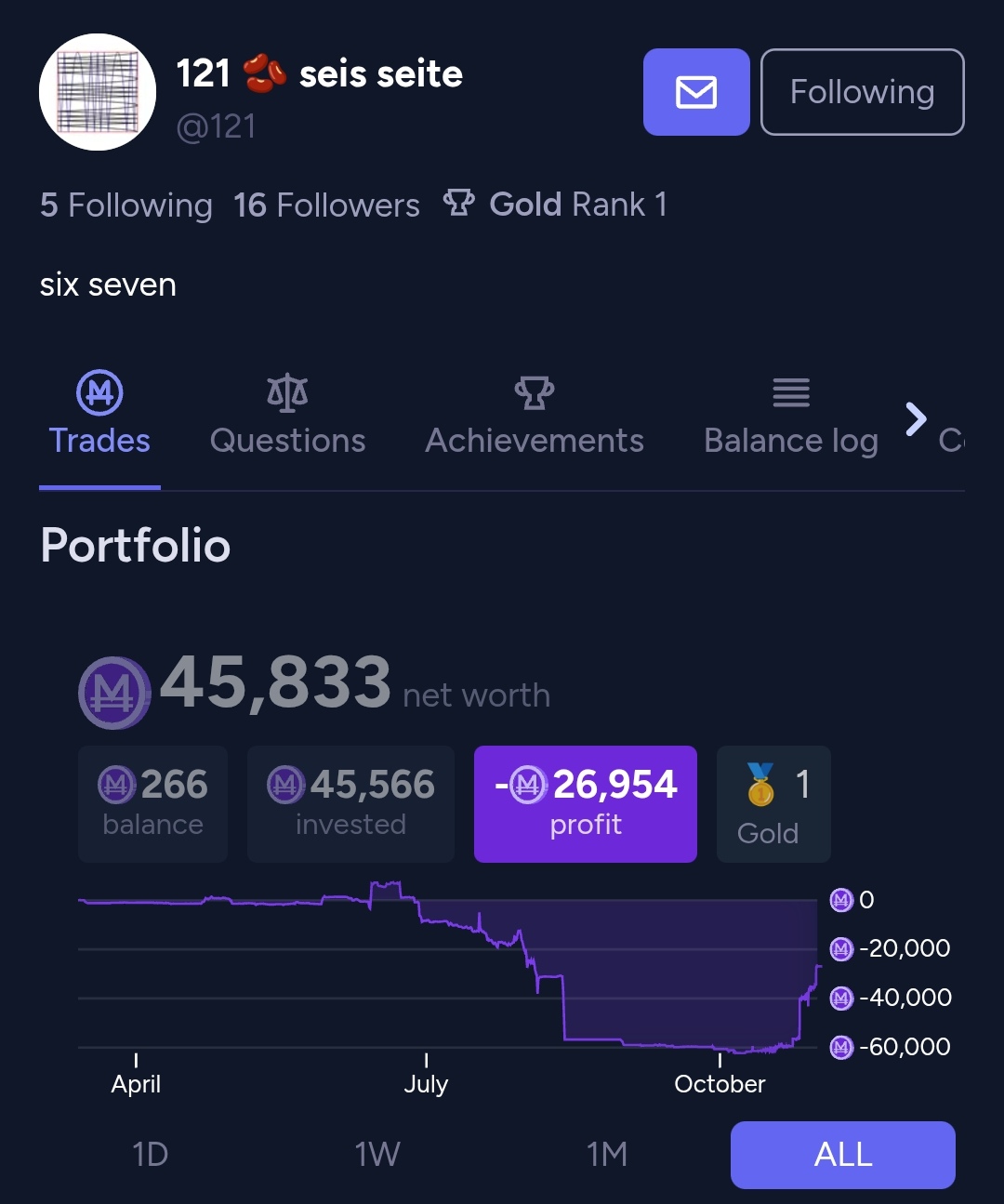Choose the ALL time range

point(842,1155)
